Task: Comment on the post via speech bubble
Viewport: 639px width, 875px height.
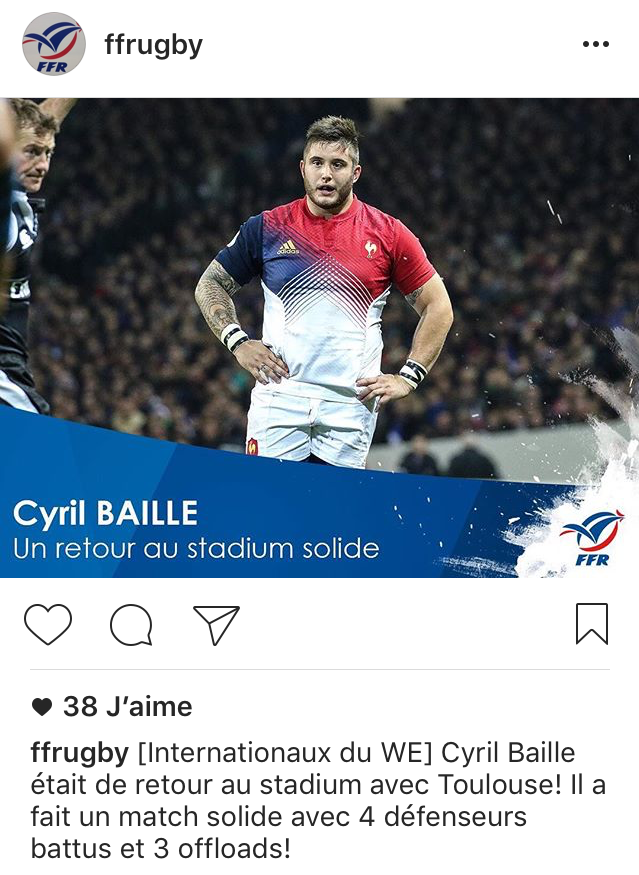Action: (x=131, y=625)
